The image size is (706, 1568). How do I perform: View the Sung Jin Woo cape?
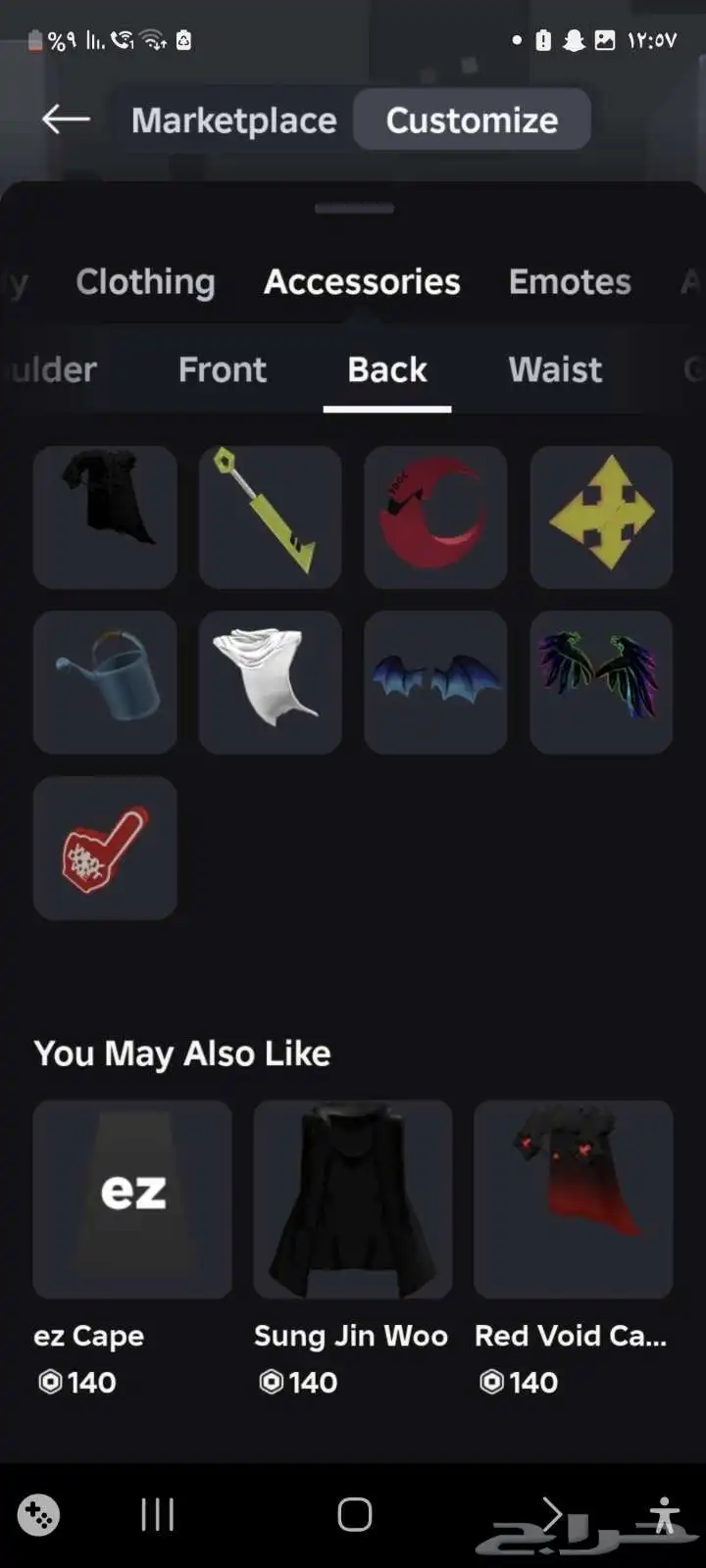pyautogui.click(x=352, y=1200)
